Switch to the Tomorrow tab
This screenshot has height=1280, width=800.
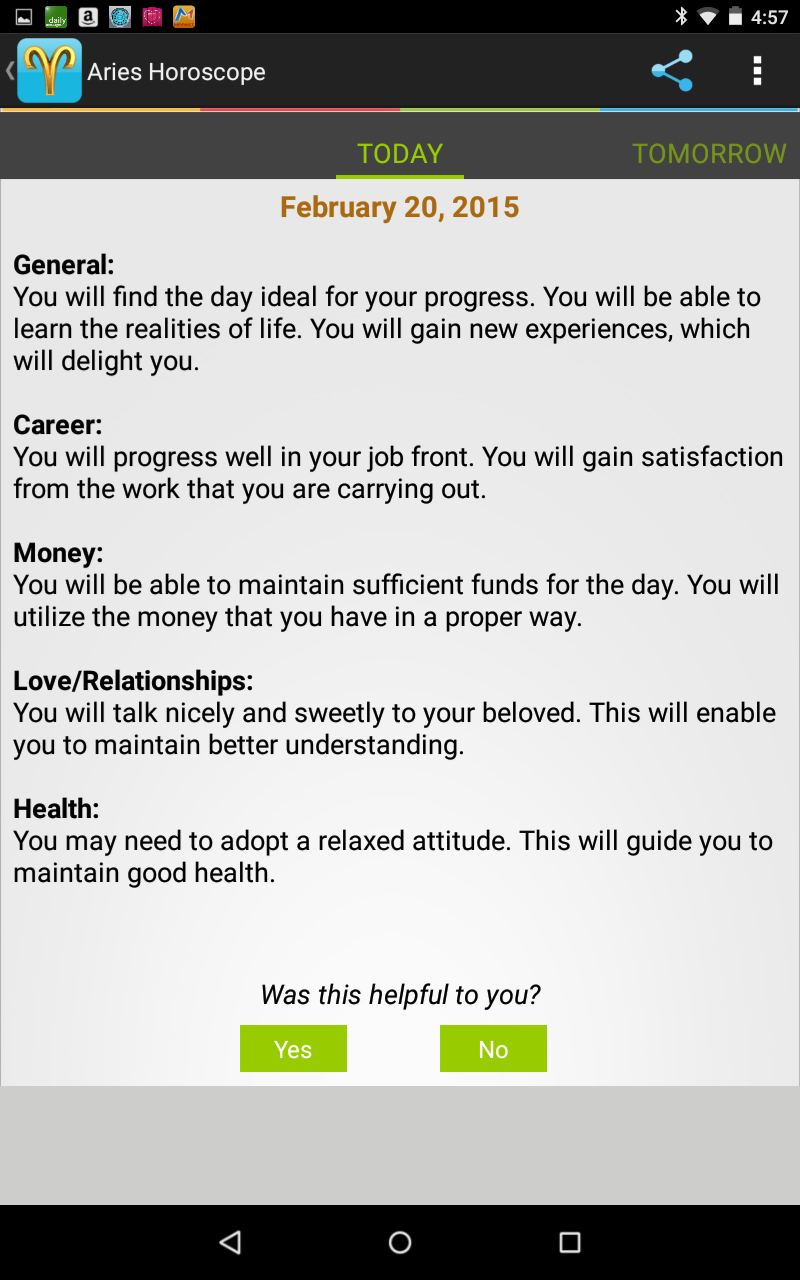709,153
